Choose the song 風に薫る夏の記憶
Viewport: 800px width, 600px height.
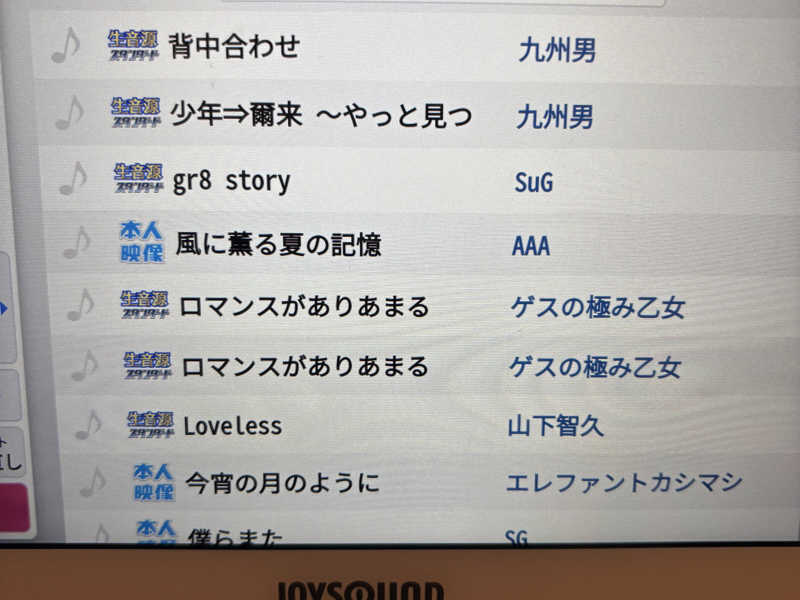[278, 243]
